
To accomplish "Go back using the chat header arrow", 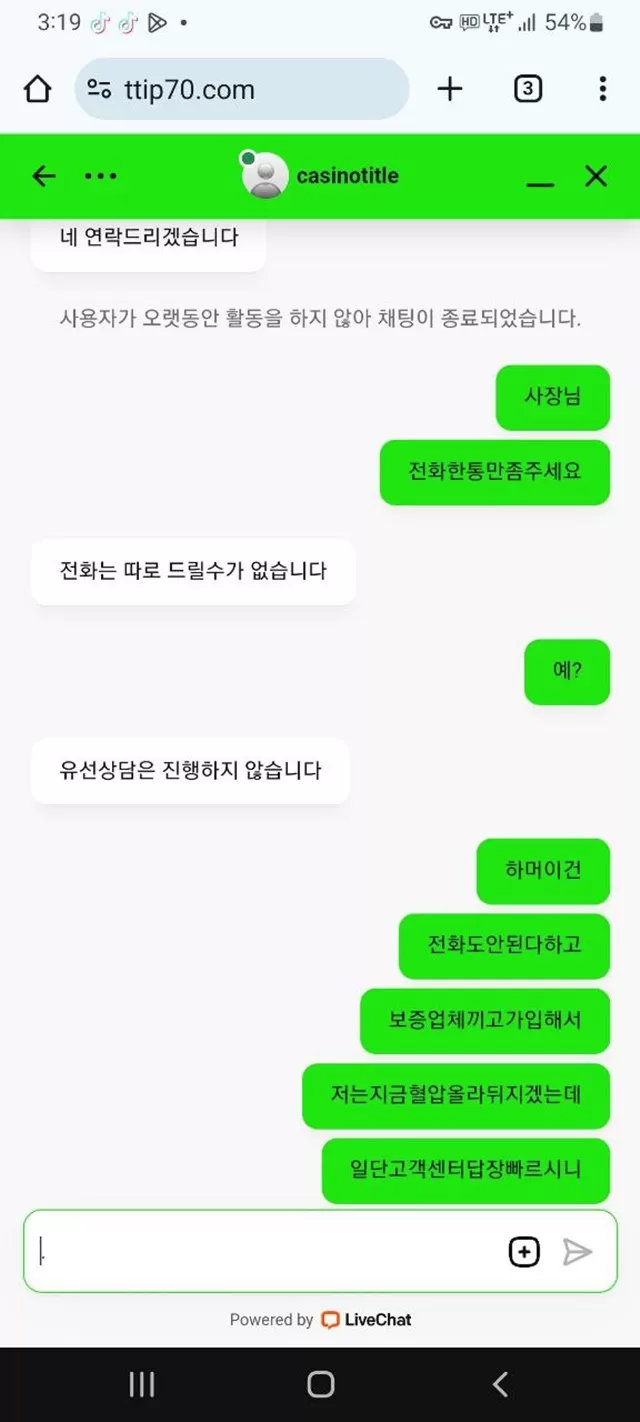I will (44, 177).
